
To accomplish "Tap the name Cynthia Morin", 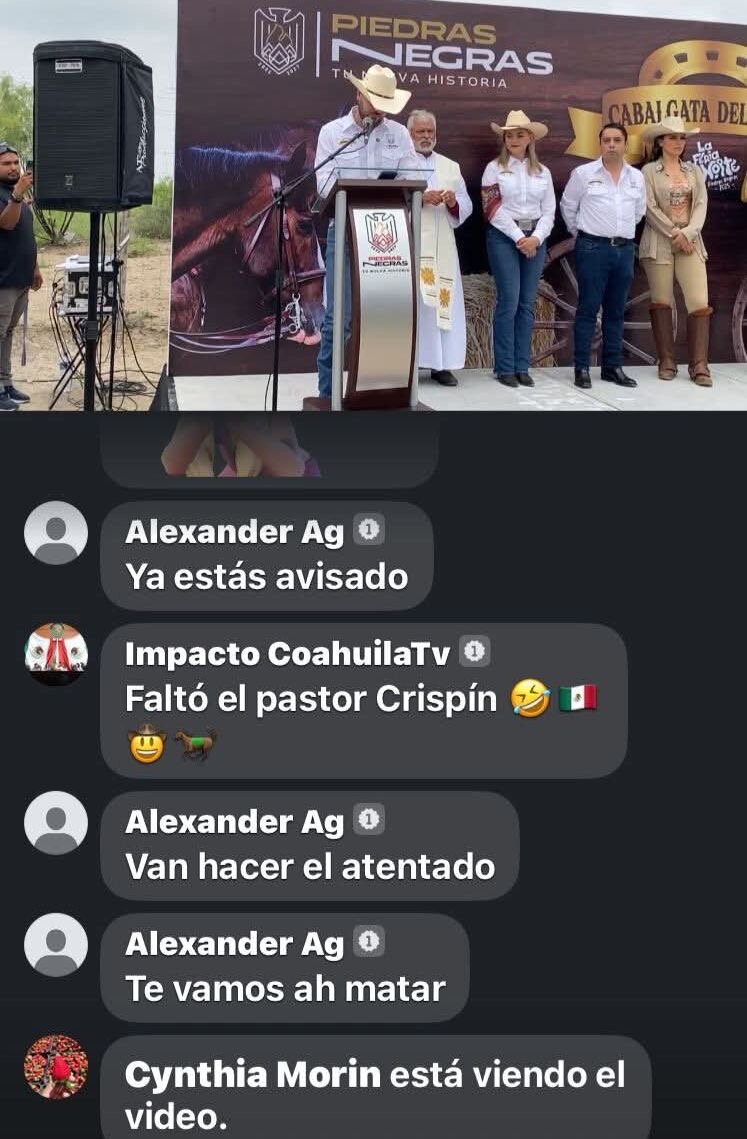I will click(253, 1075).
